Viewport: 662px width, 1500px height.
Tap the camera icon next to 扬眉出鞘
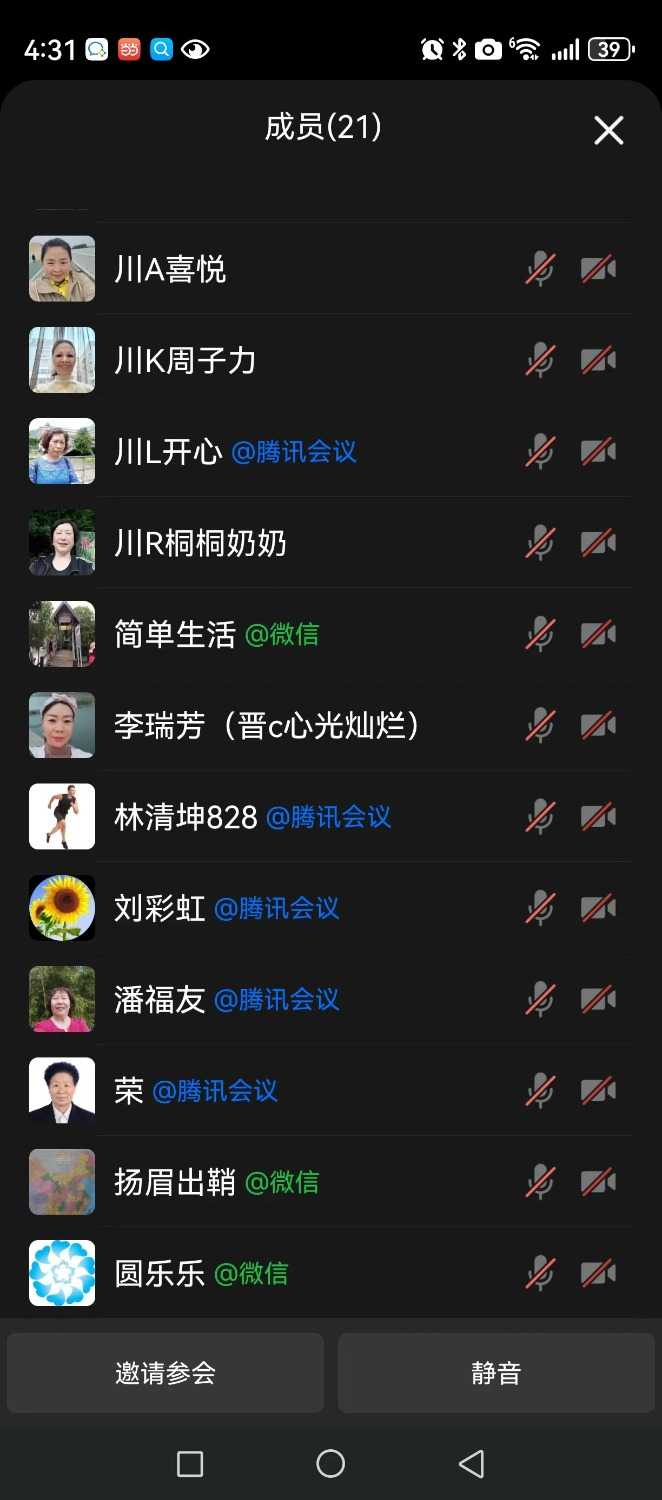(598, 1182)
